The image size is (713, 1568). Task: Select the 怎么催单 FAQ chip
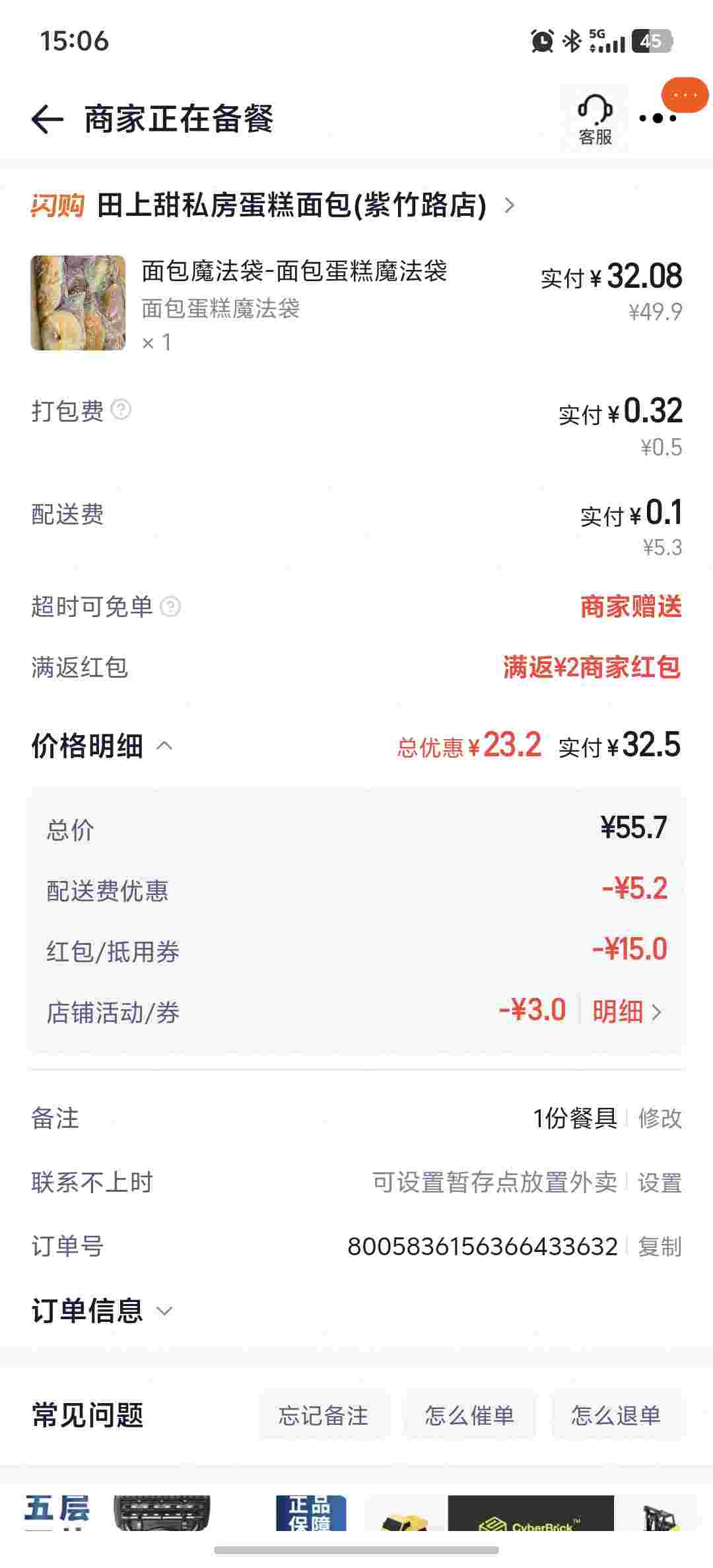(x=469, y=1416)
